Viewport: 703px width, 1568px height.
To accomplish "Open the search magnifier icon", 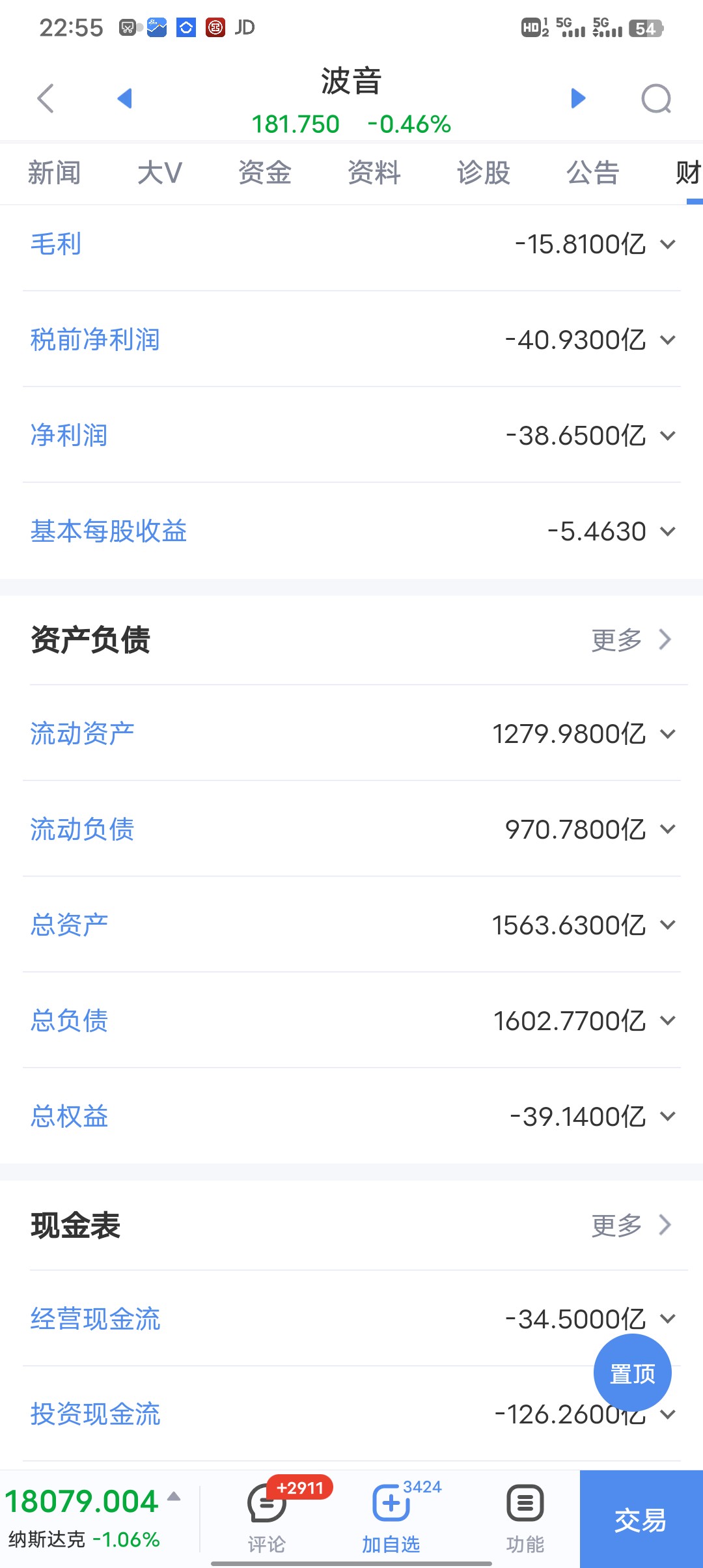I will click(656, 99).
